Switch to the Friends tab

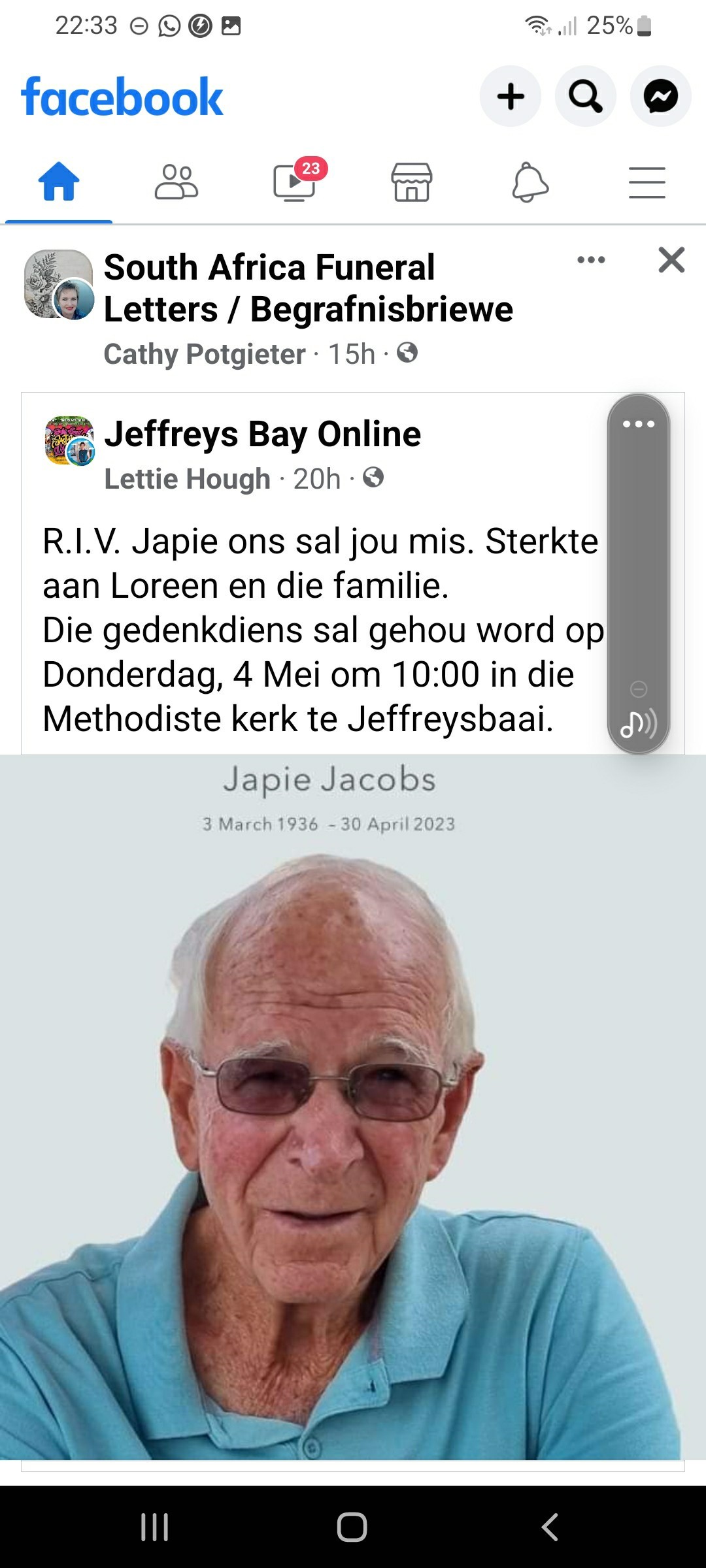tap(176, 181)
